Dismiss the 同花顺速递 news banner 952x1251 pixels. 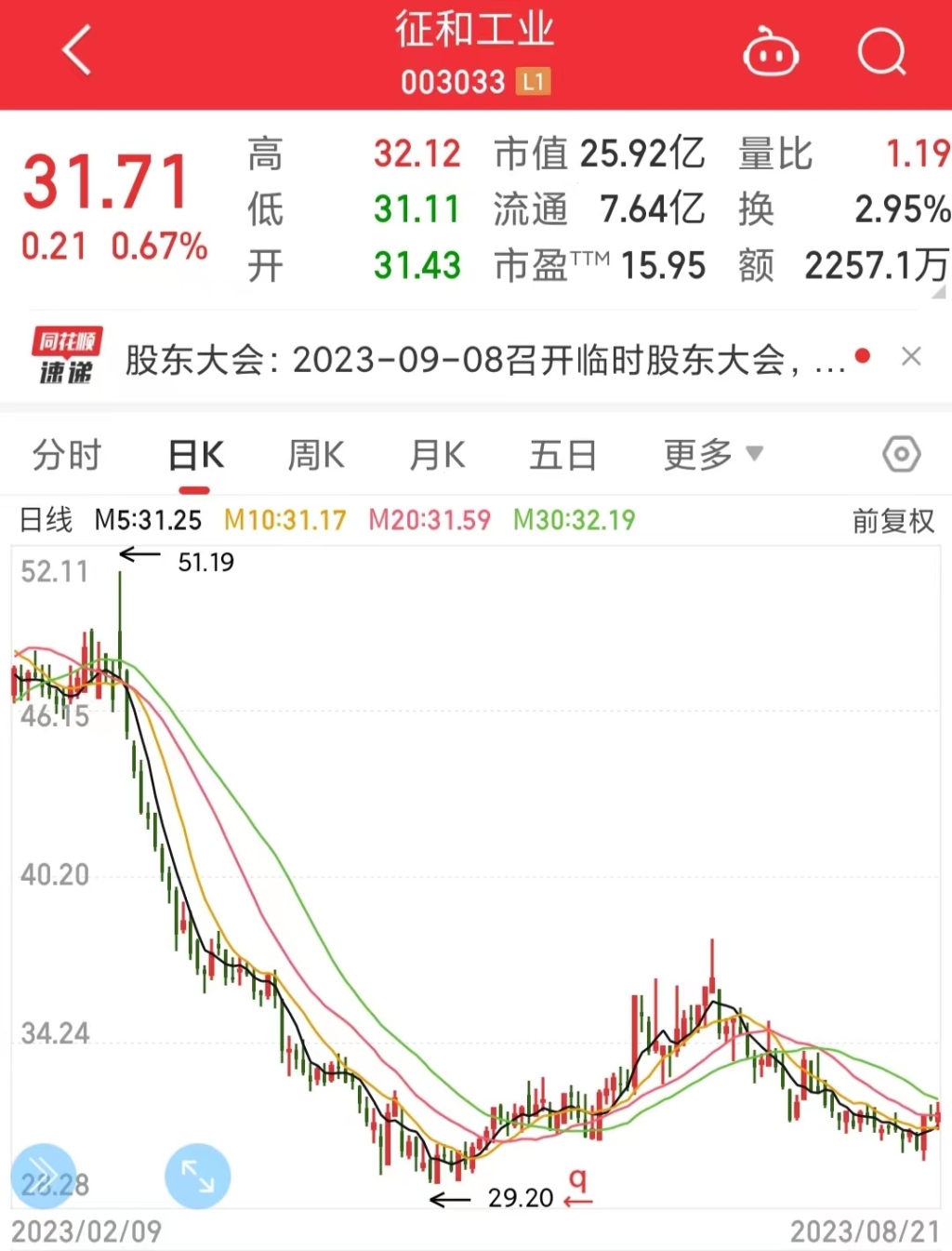tap(911, 357)
